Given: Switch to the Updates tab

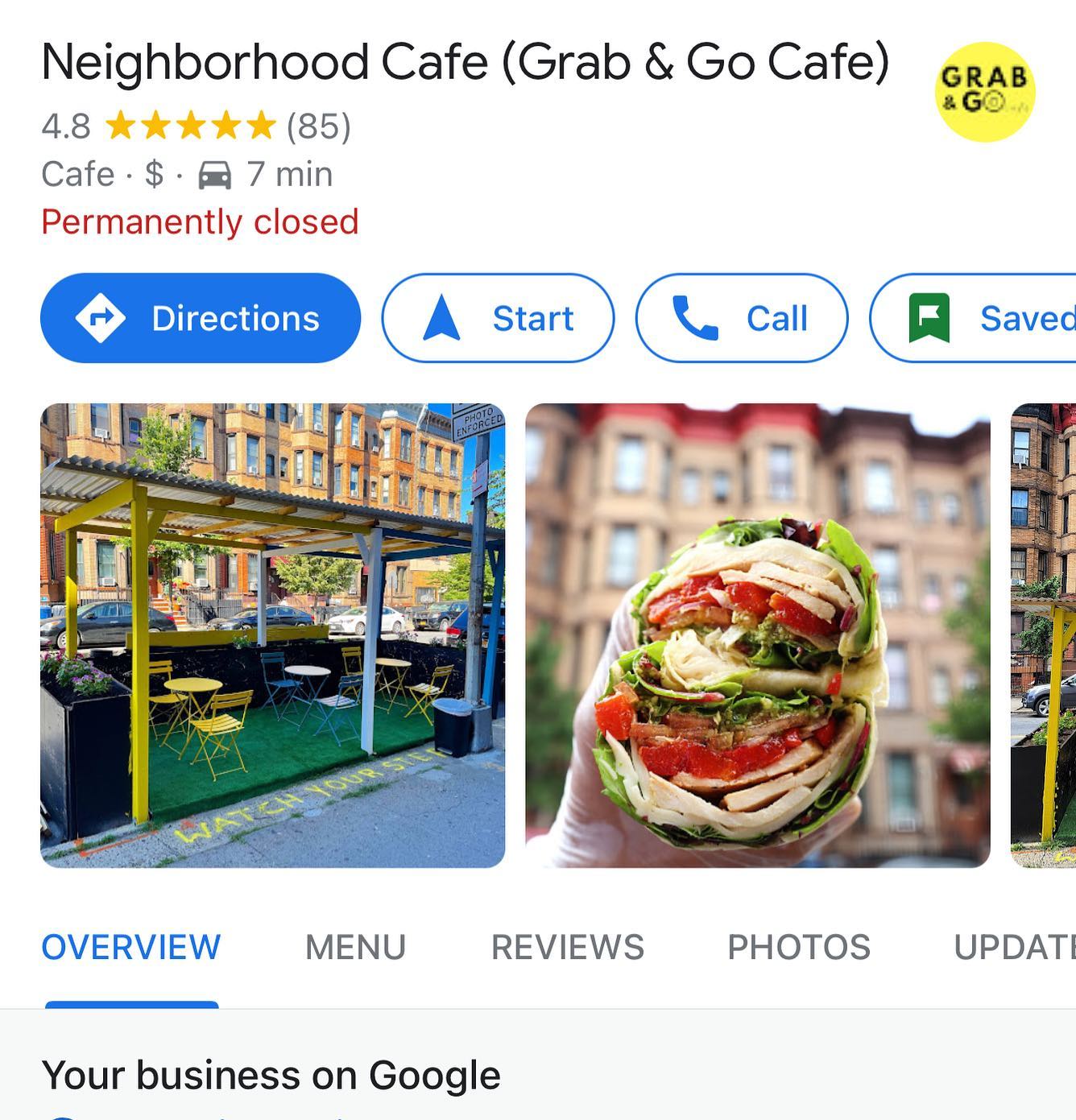Looking at the screenshot, I should (1015, 947).
